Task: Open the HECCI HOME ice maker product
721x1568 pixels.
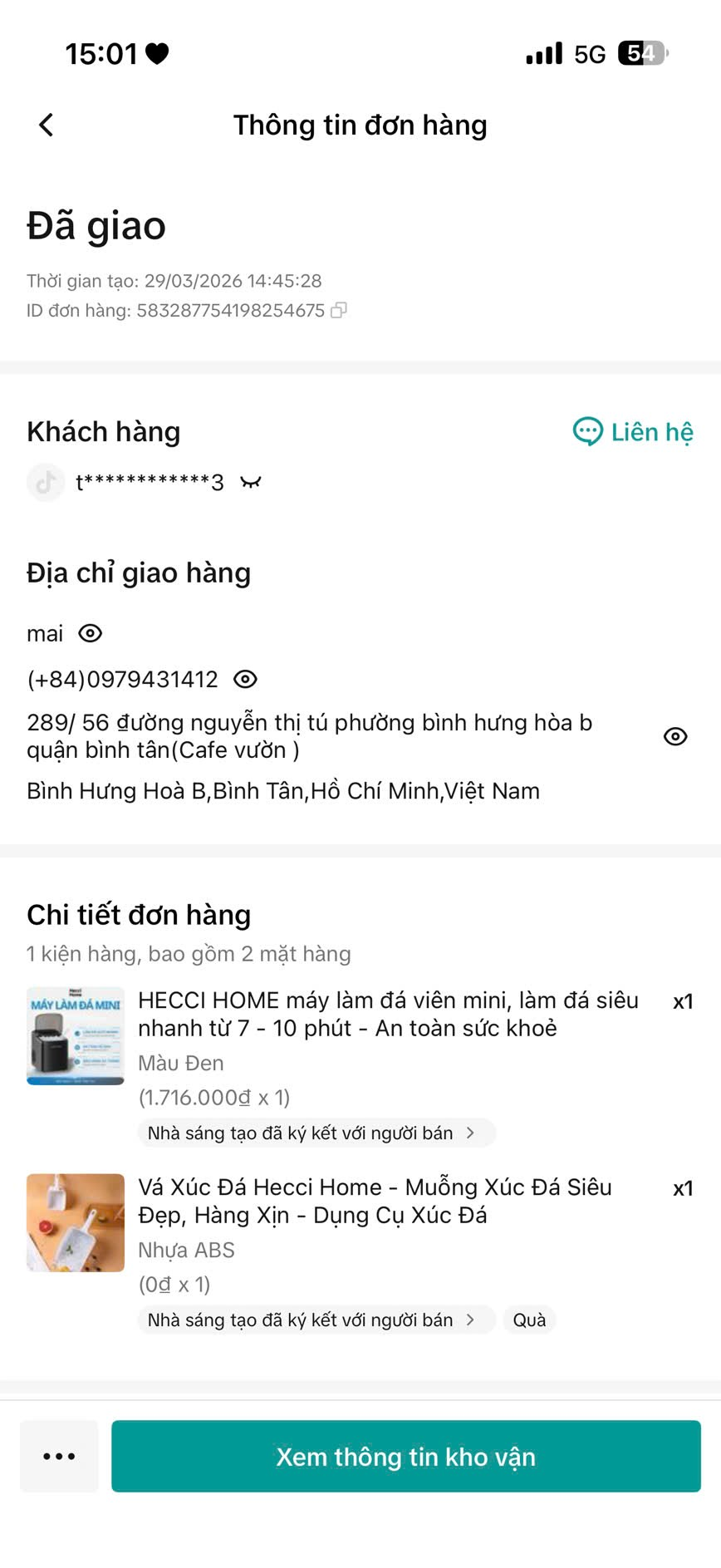Action: (x=387, y=1014)
